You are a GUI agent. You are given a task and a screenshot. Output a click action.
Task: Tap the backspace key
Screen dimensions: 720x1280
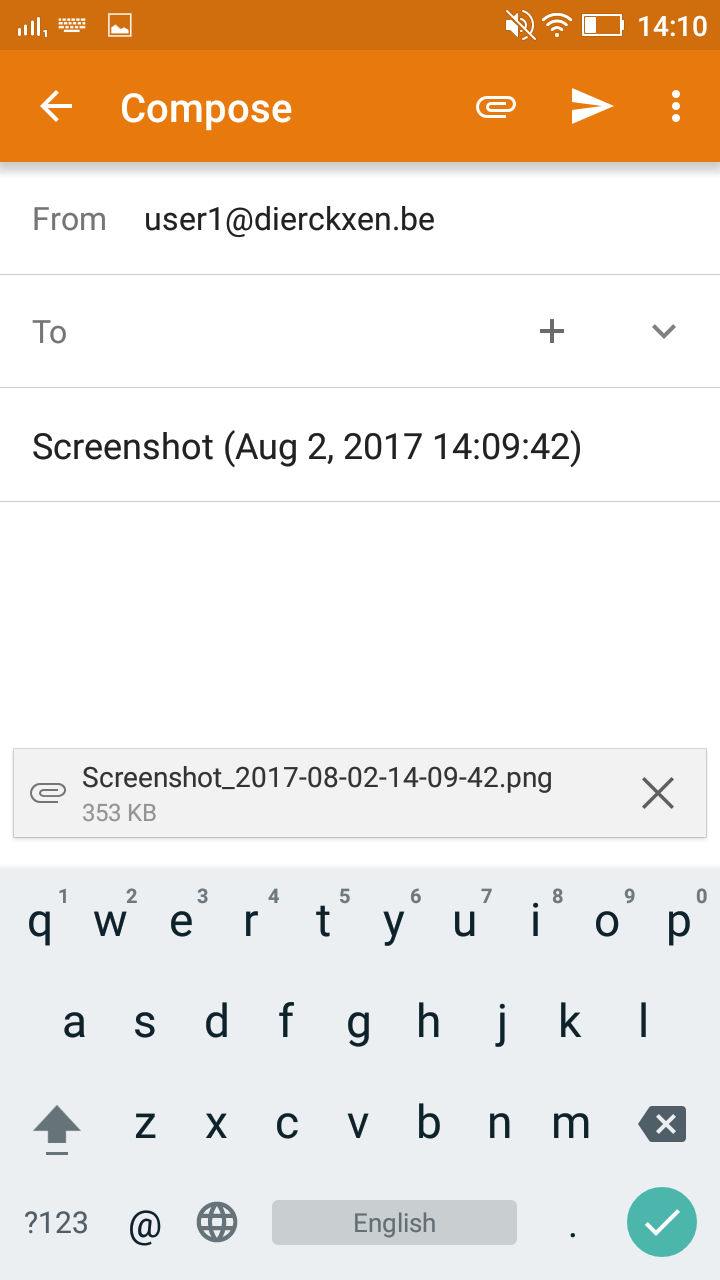[662, 1125]
